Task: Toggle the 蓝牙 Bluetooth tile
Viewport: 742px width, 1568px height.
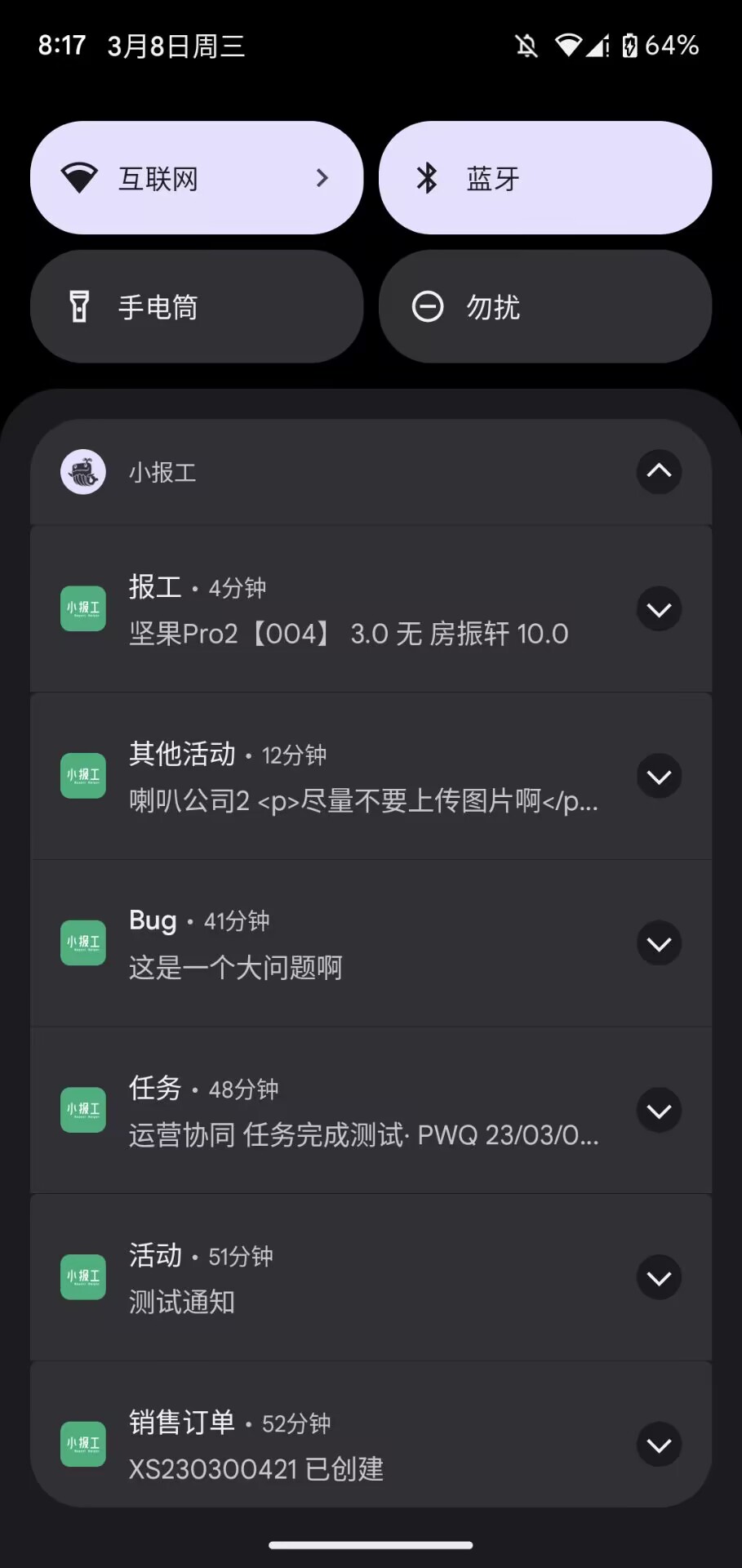Action: (544, 178)
